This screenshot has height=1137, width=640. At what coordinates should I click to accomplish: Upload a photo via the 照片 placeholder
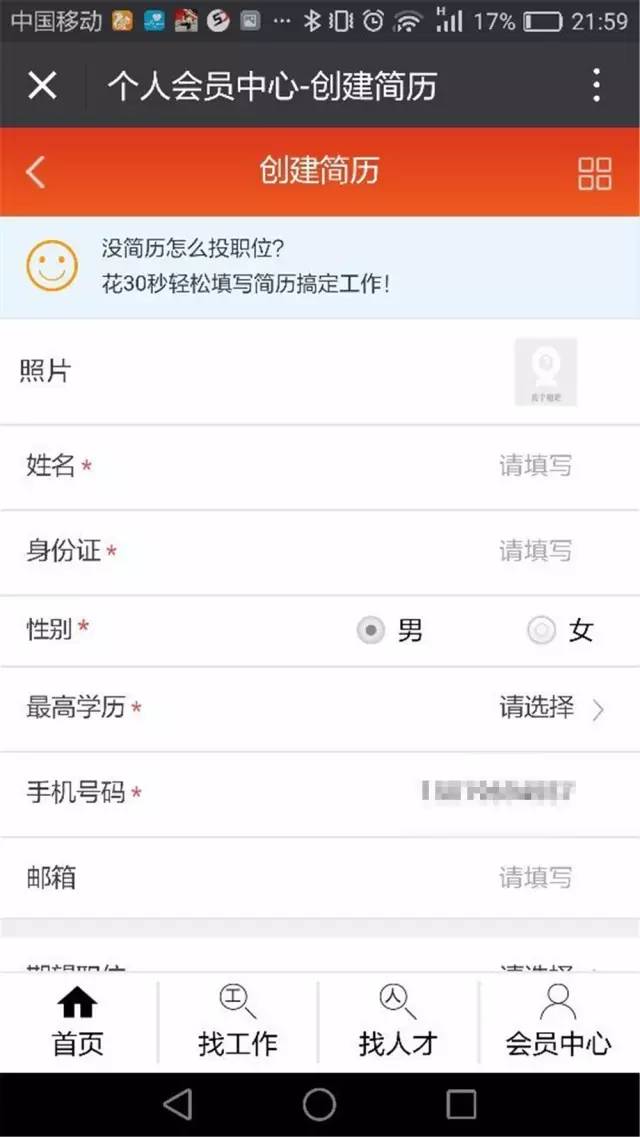[x=546, y=372]
